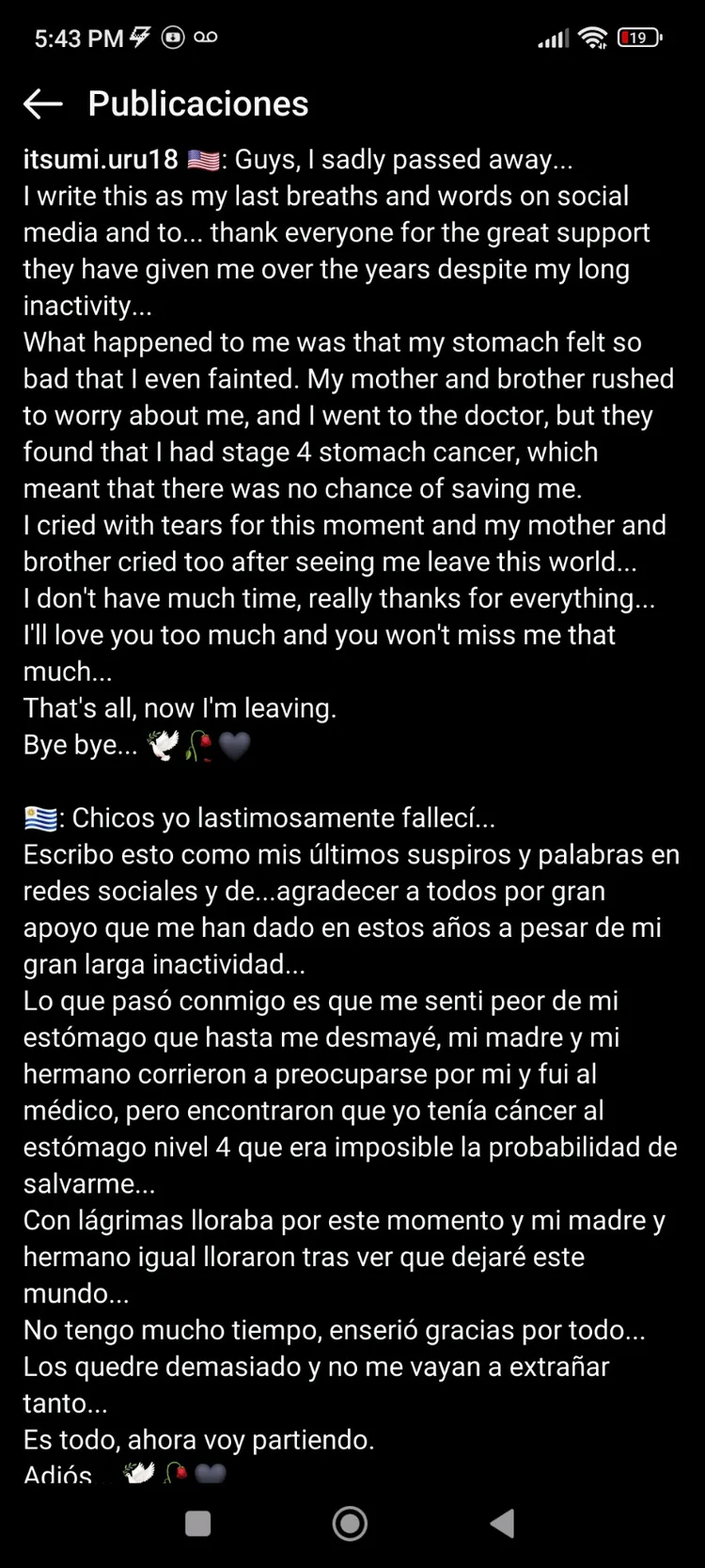The height and width of the screenshot is (1568, 705).
Task: Go to the home screen
Action: [x=350, y=1523]
